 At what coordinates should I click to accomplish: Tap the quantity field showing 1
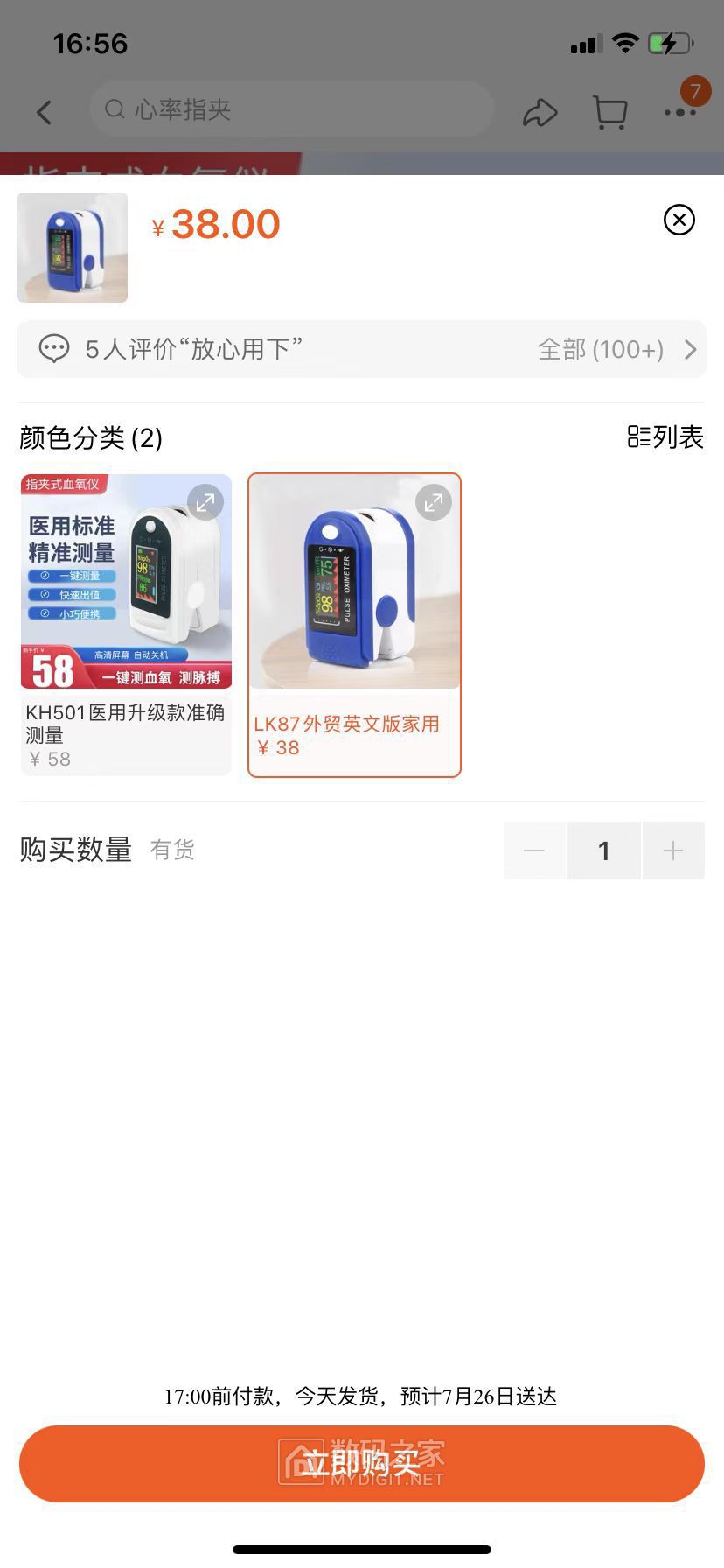click(x=603, y=850)
